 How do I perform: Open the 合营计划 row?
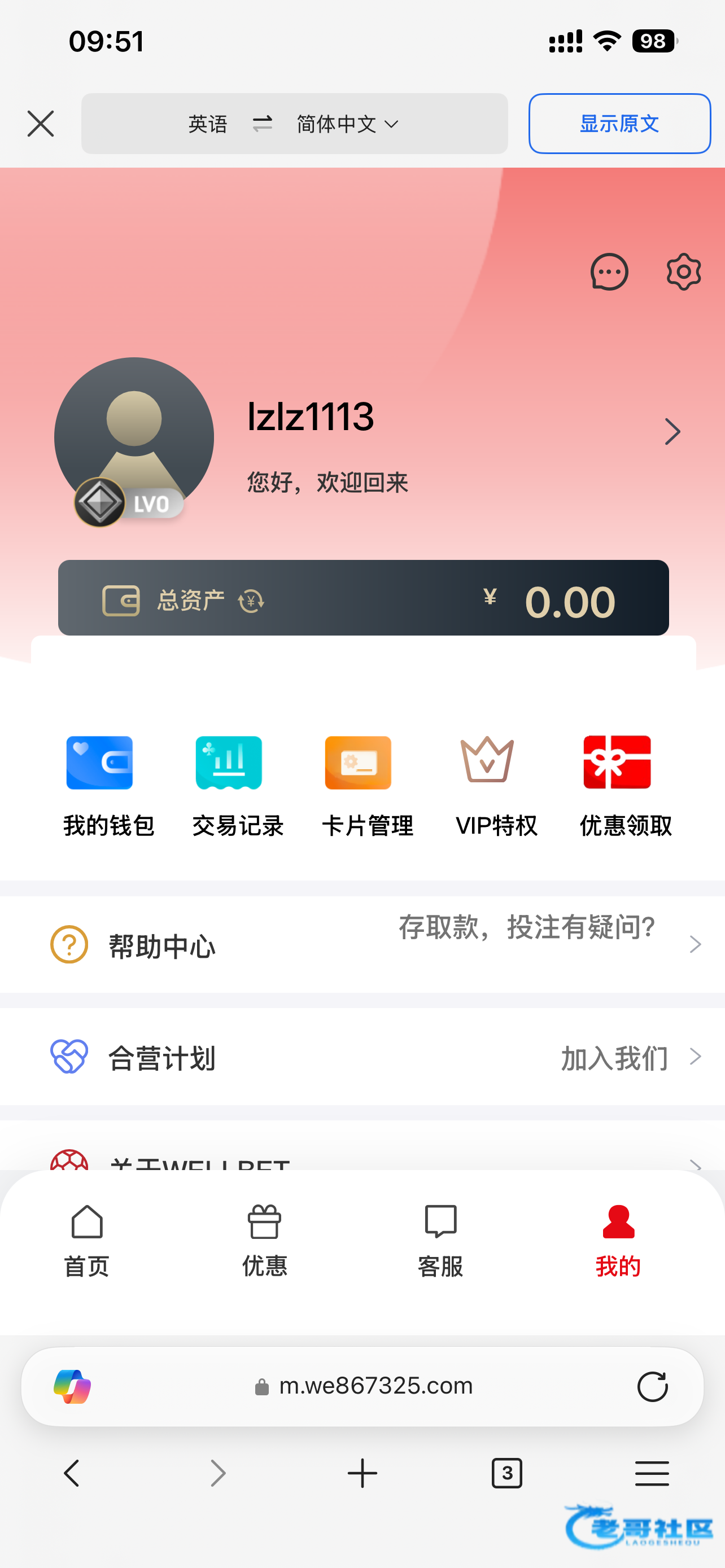pyautogui.click(x=362, y=1057)
